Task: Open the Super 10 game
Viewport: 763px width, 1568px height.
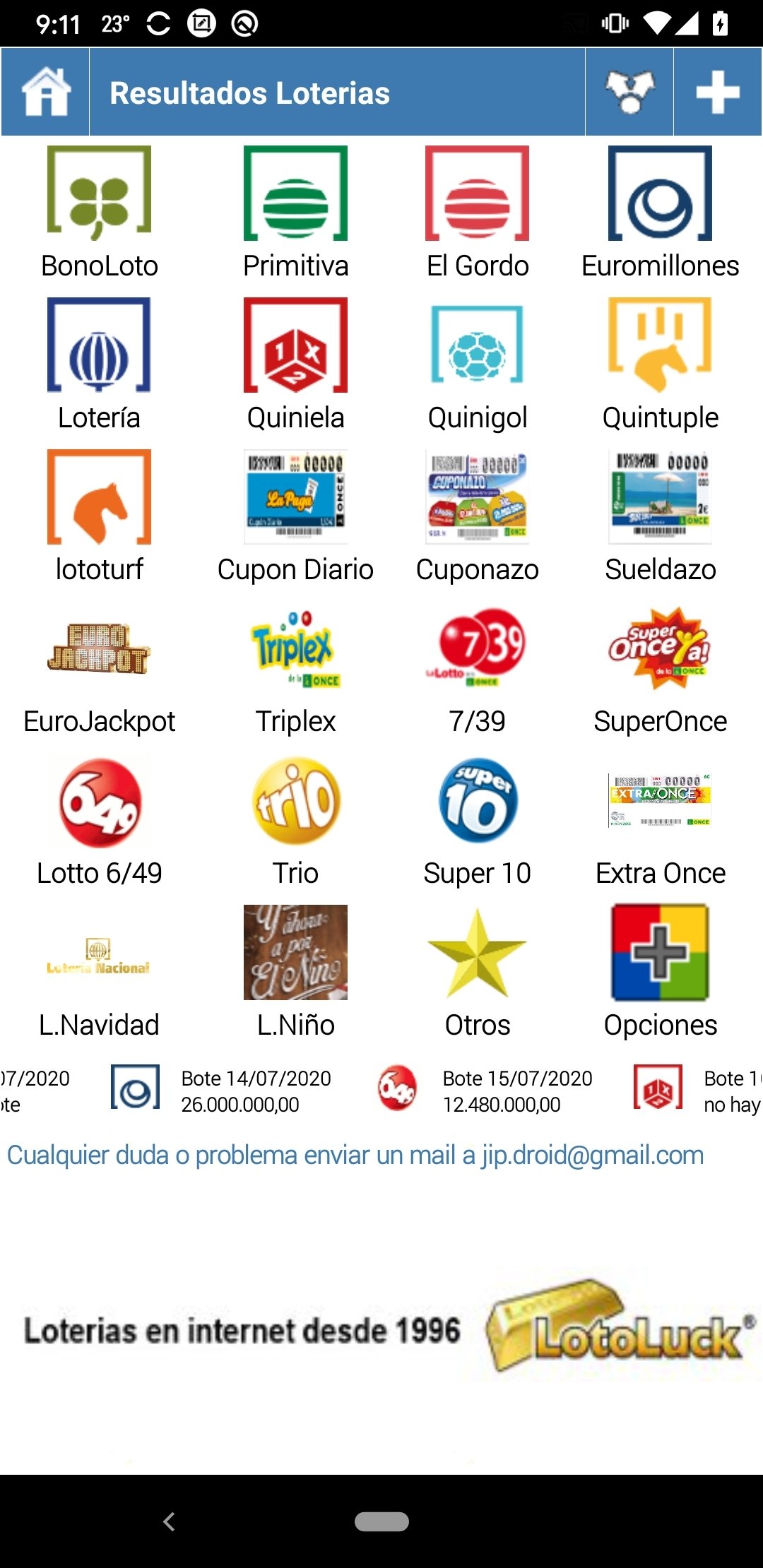Action: (478, 802)
